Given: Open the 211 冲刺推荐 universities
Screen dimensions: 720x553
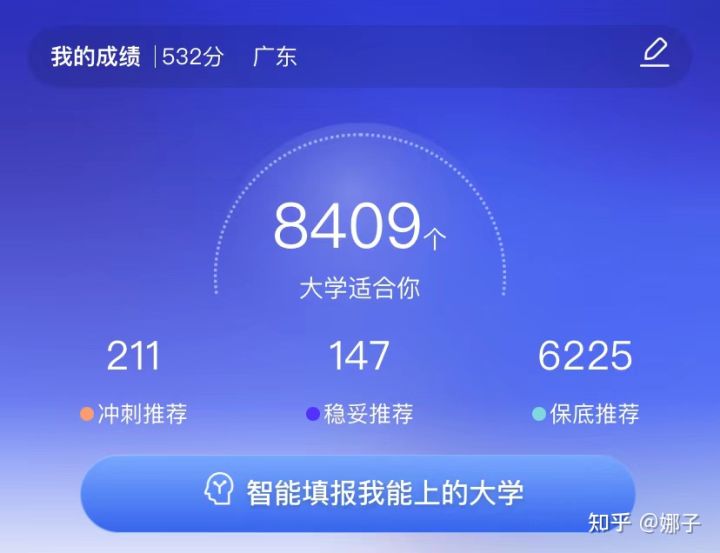Looking at the screenshot, I should pos(133,380).
